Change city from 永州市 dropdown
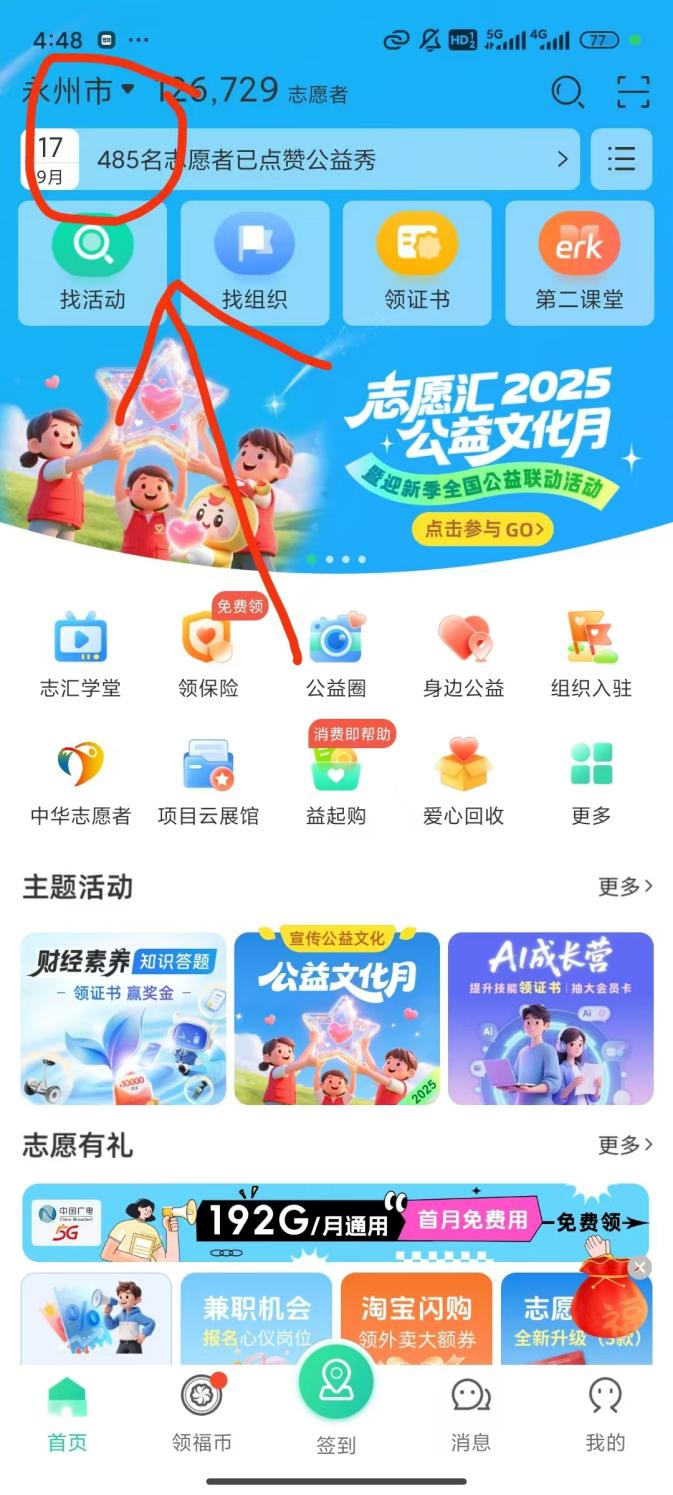This screenshot has width=673, height=1495. coord(79,92)
